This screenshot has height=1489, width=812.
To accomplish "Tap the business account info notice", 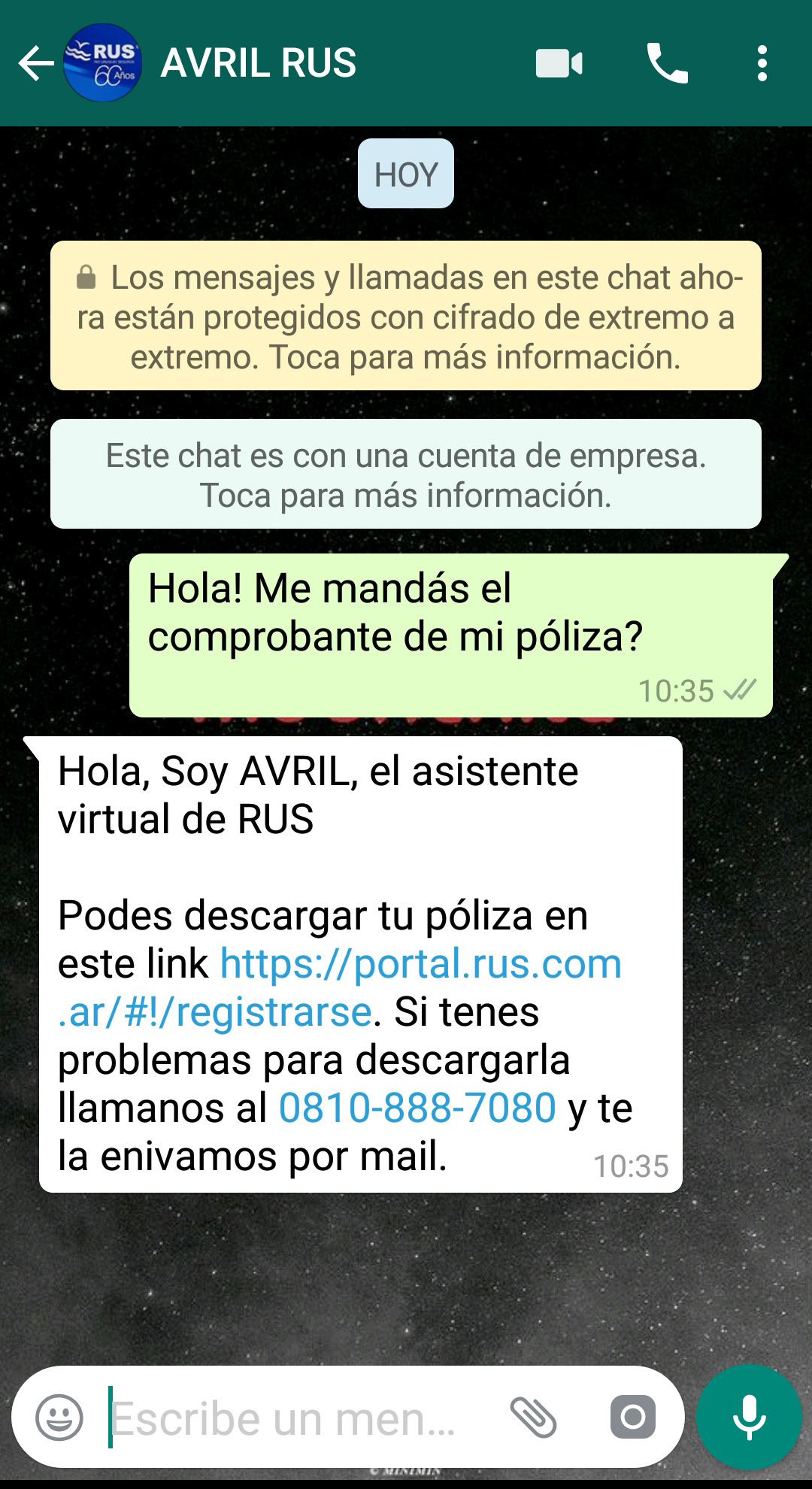I will pyautogui.click(x=406, y=475).
